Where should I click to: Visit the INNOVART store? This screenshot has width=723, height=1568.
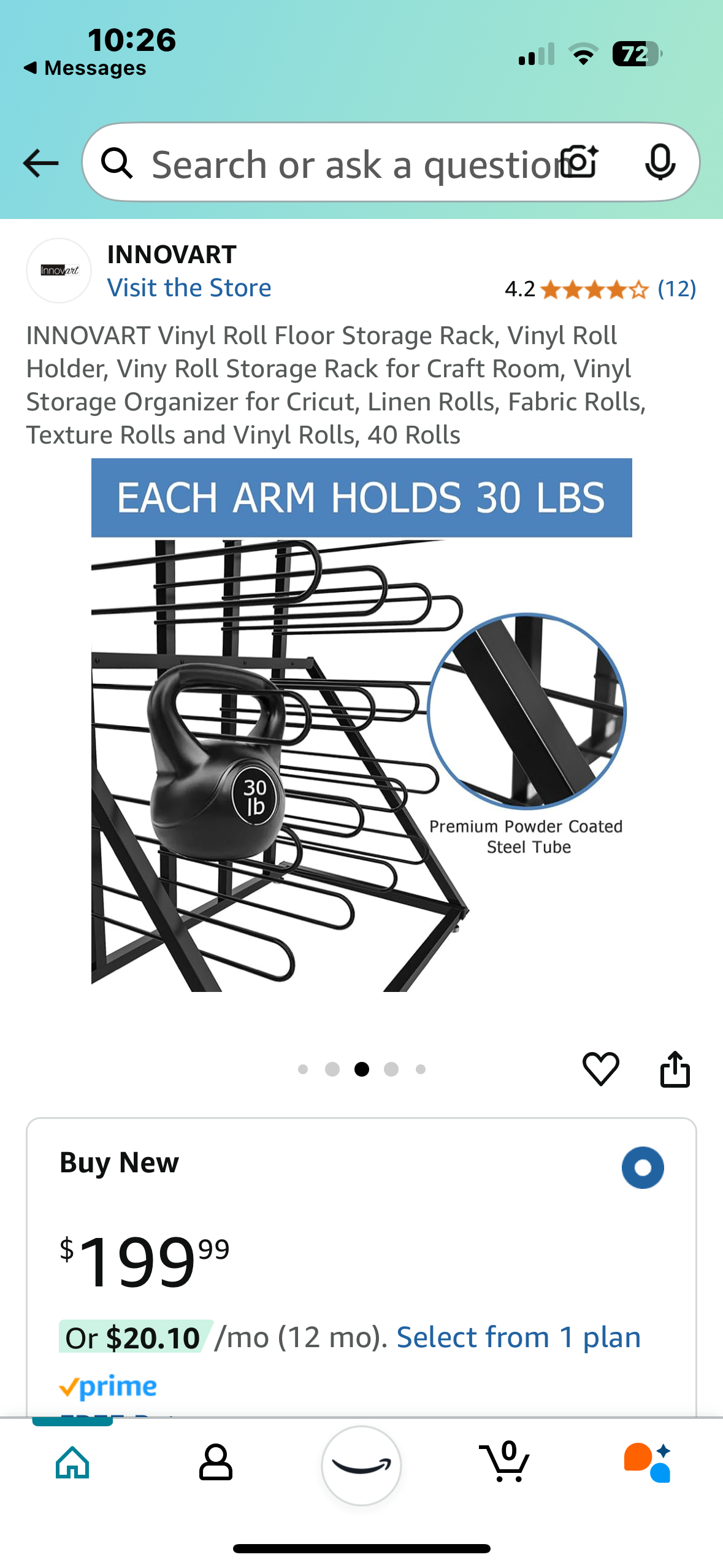189,288
